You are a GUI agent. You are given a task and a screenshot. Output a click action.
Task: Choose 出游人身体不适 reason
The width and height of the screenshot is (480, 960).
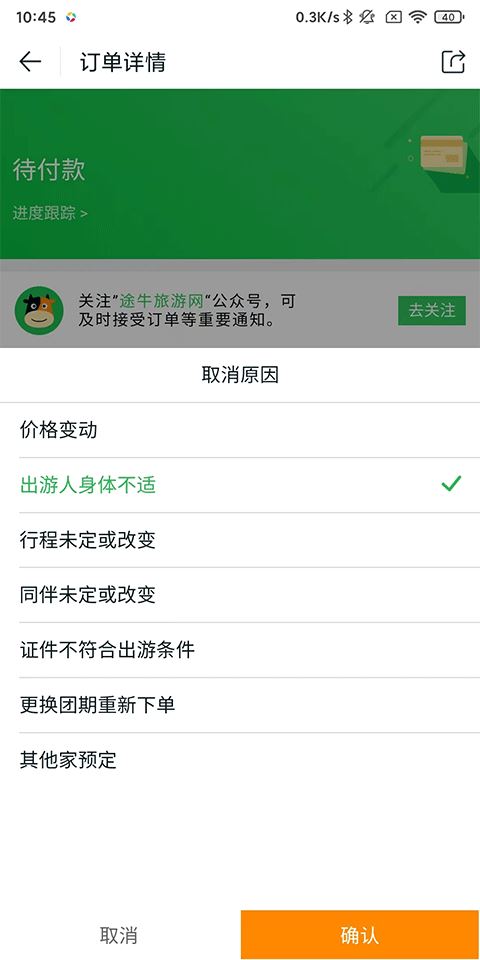point(240,485)
